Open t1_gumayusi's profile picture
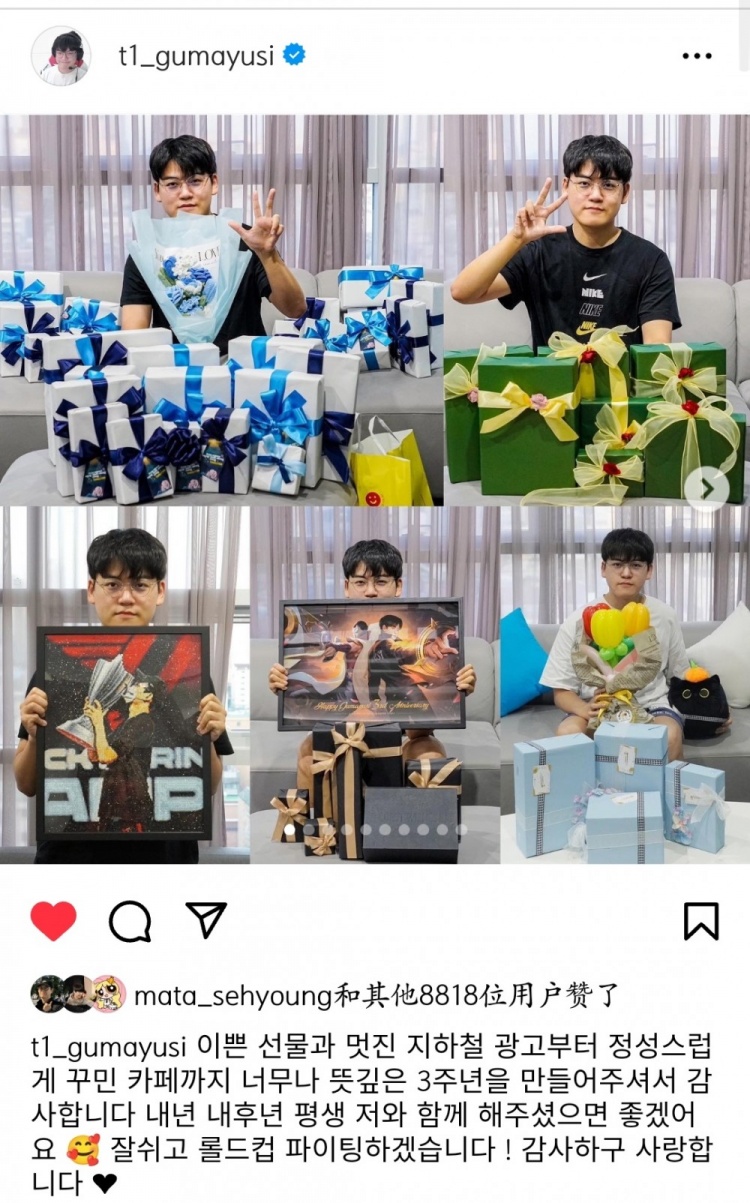Viewport: 750px width, 1203px height. tap(60, 56)
